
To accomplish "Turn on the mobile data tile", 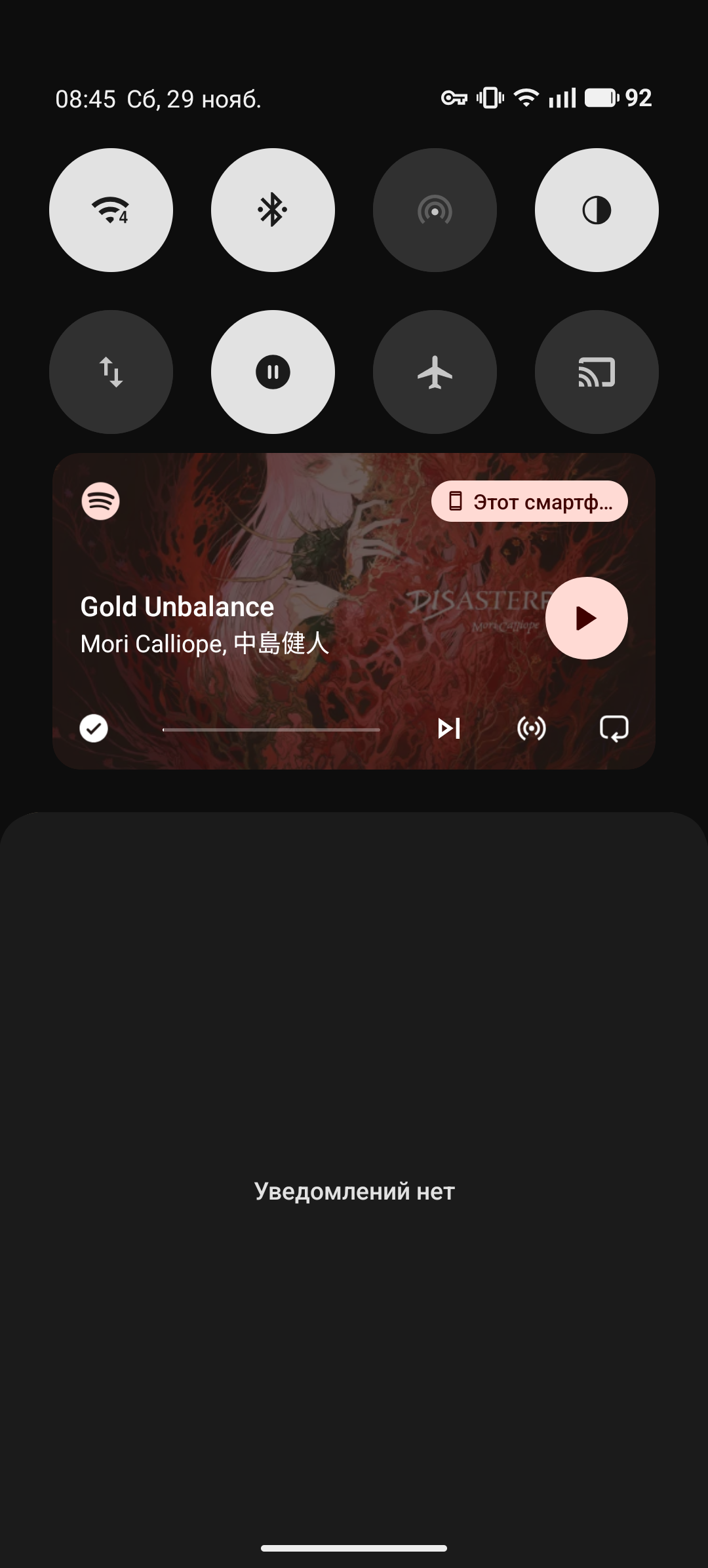I will (111, 372).
